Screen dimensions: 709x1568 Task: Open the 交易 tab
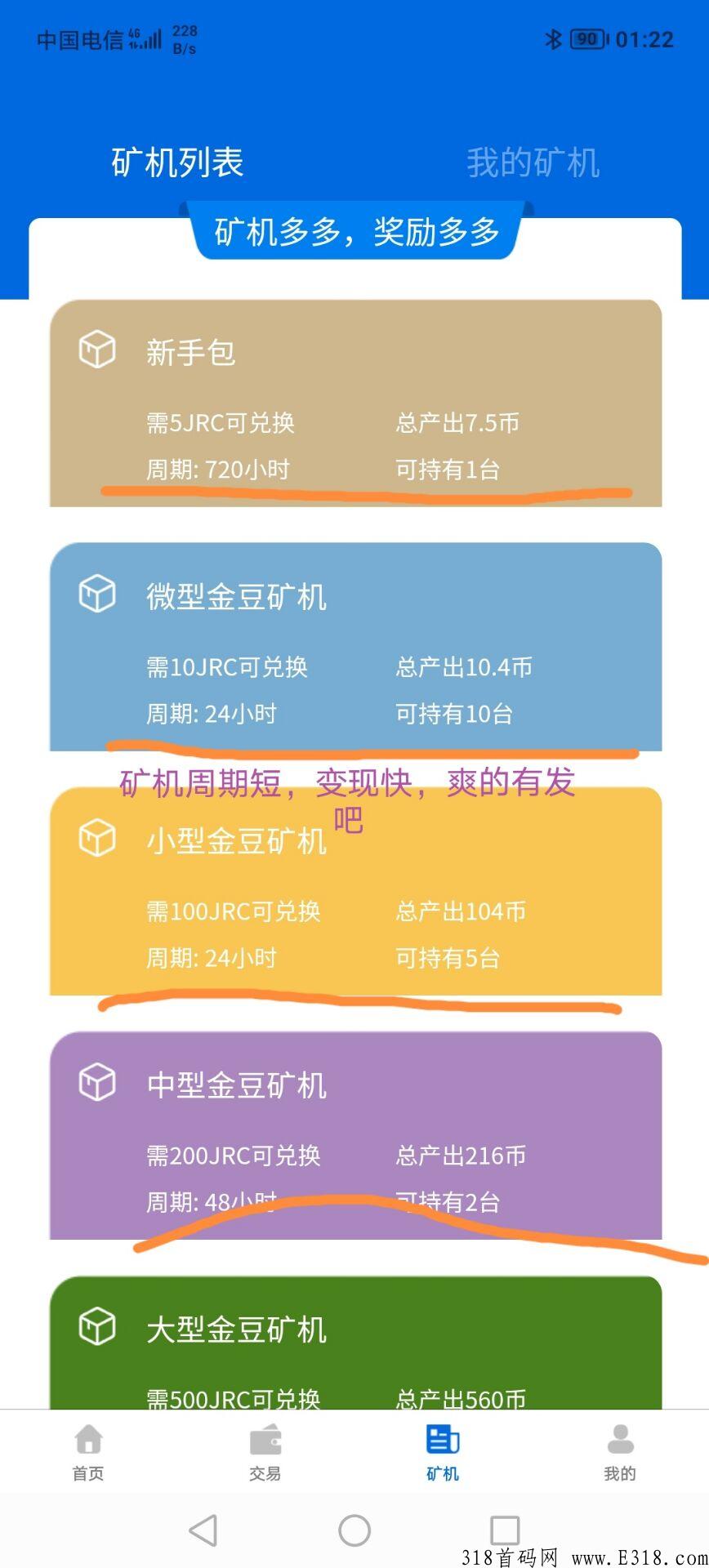[x=265, y=1452]
